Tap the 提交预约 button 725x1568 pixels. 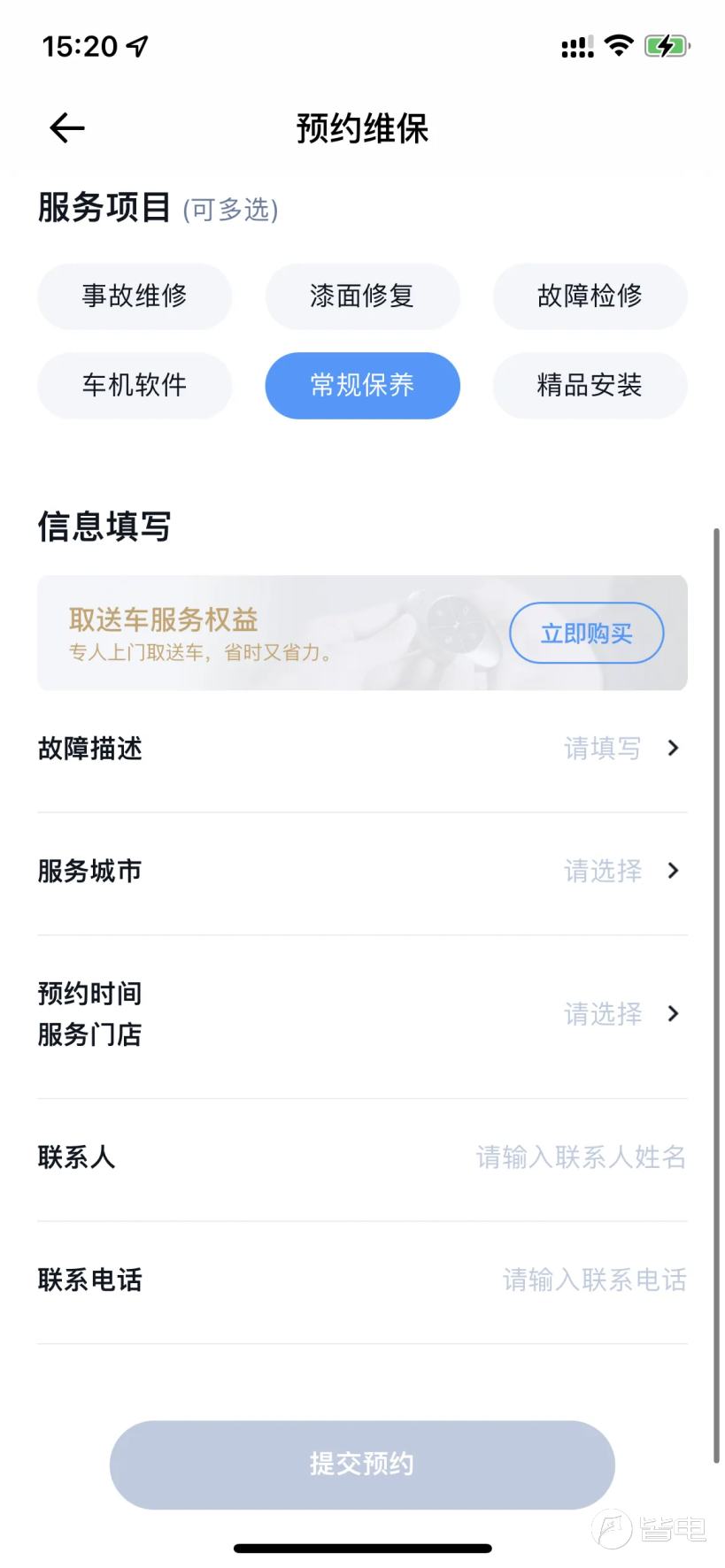pyautogui.click(x=362, y=1464)
